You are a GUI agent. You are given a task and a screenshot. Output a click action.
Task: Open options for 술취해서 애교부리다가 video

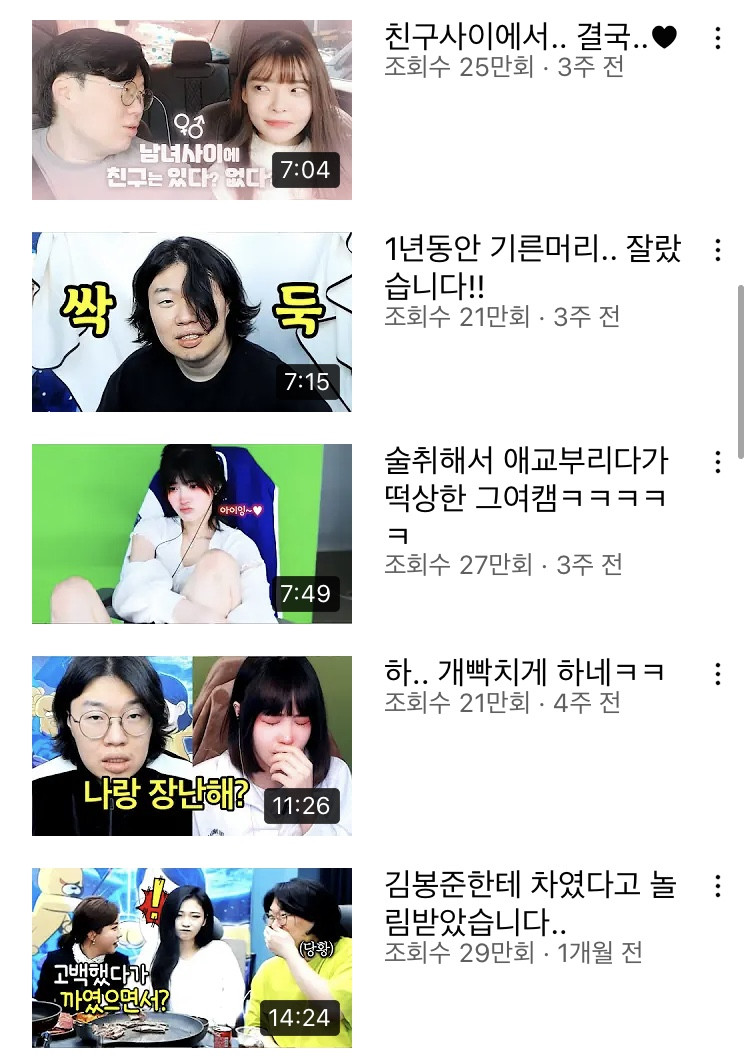[x=718, y=462]
